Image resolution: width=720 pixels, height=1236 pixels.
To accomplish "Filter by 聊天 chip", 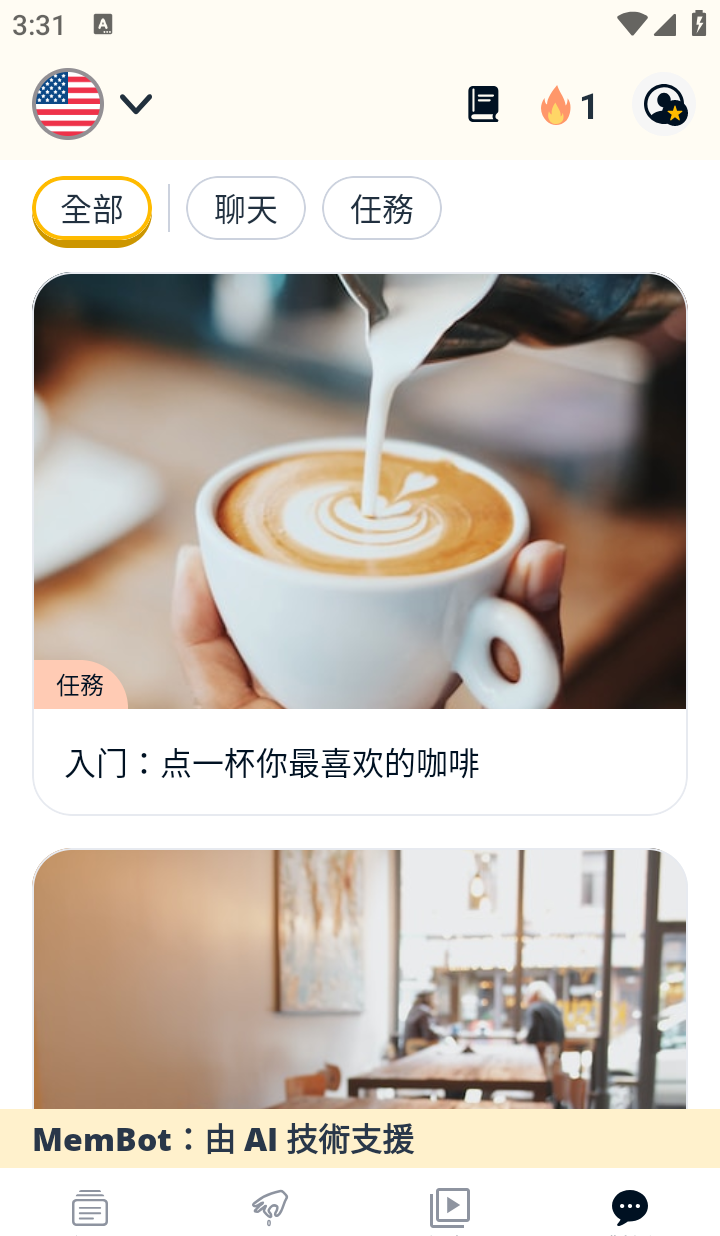I will point(246,208).
